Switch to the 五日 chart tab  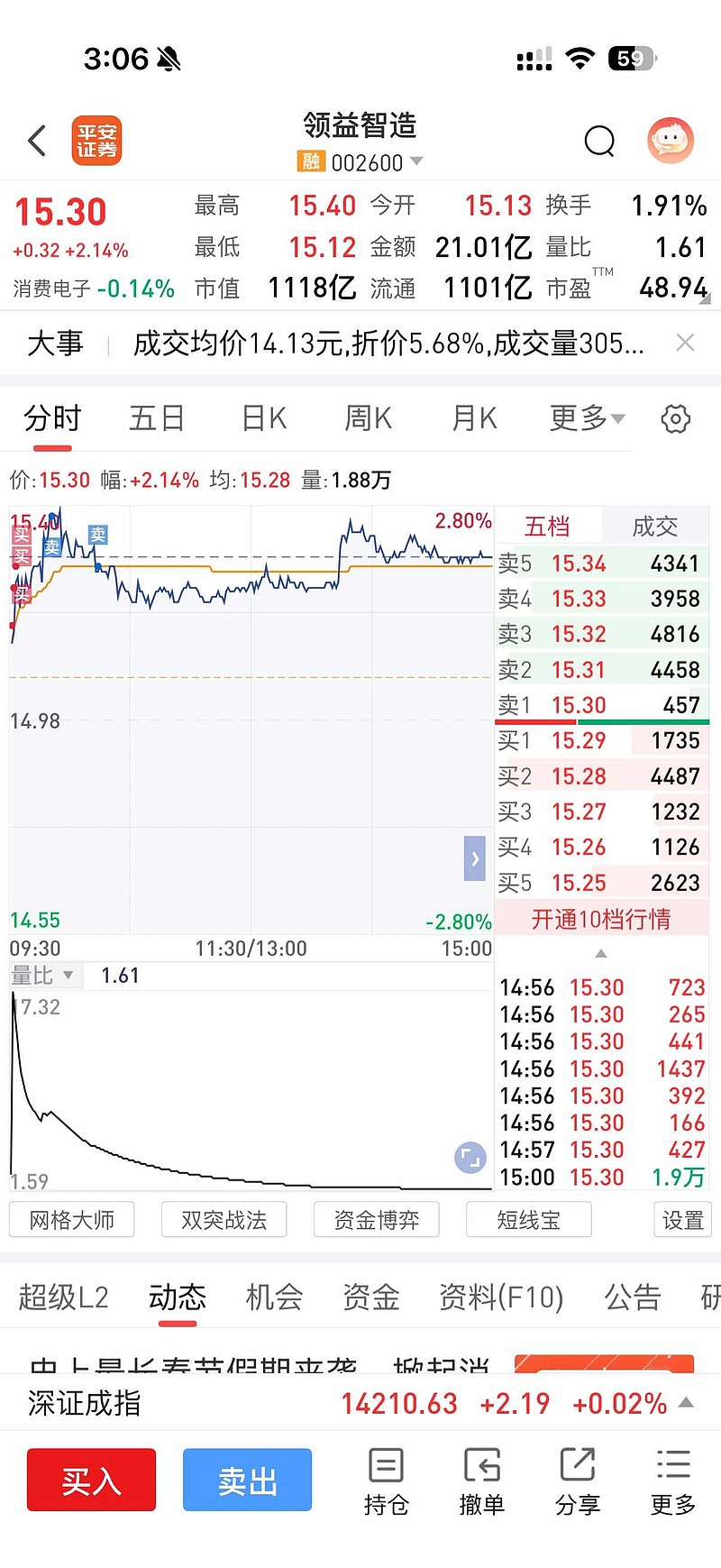click(x=157, y=418)
